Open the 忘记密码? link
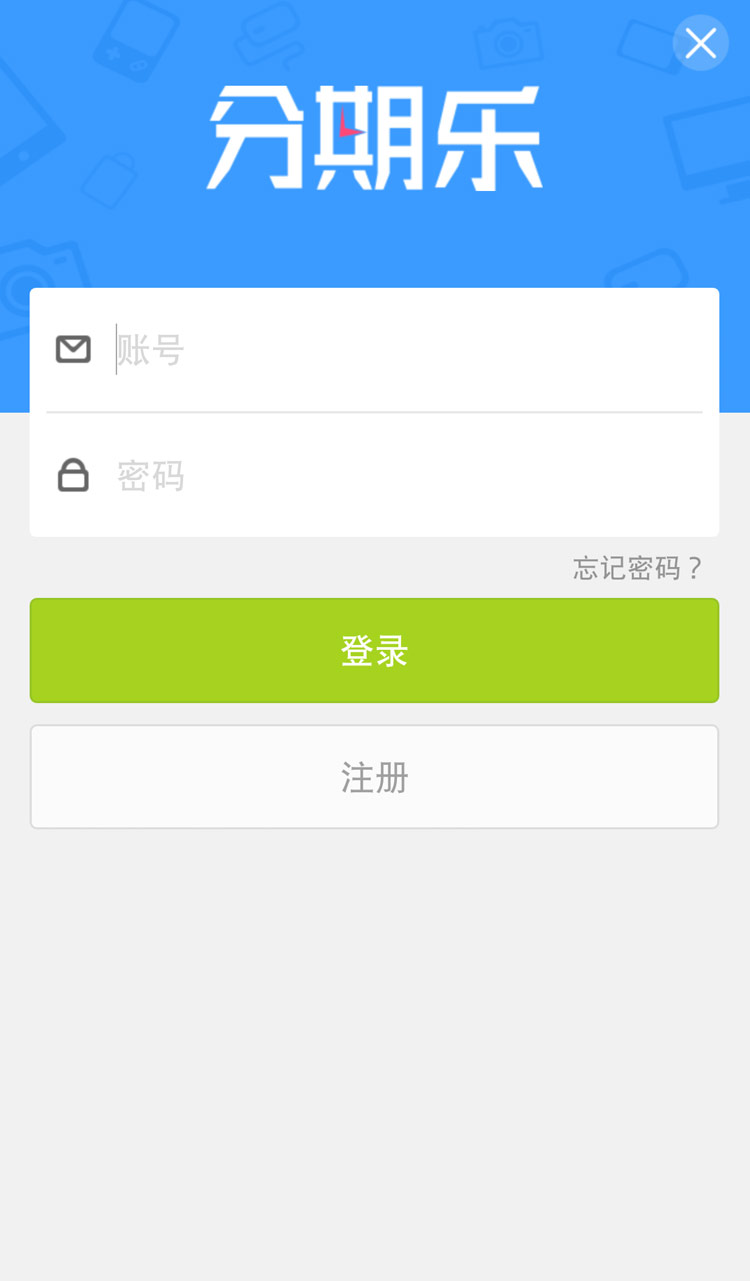 click(638, 568)
